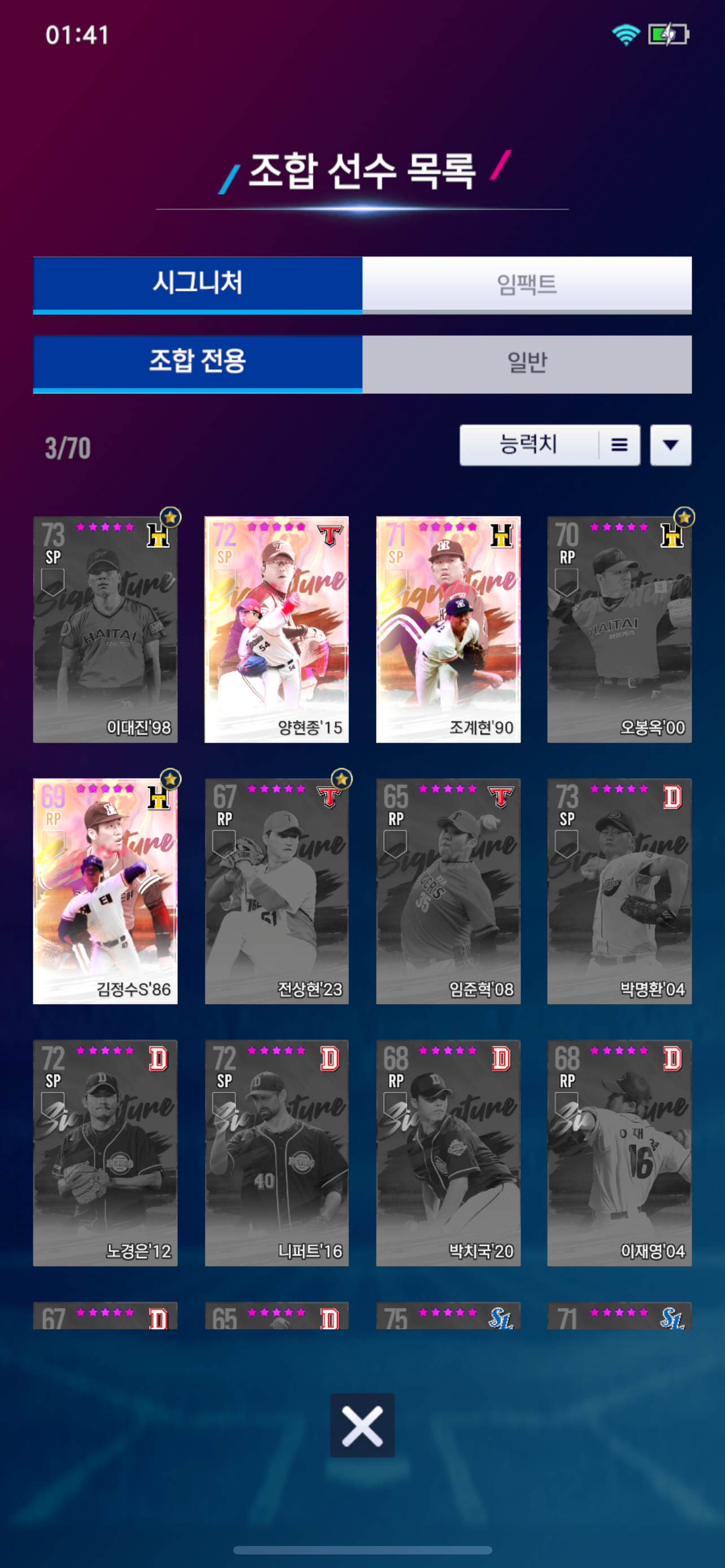
Task: Open the 김정수S'86 player card
Action: (106, 891)
